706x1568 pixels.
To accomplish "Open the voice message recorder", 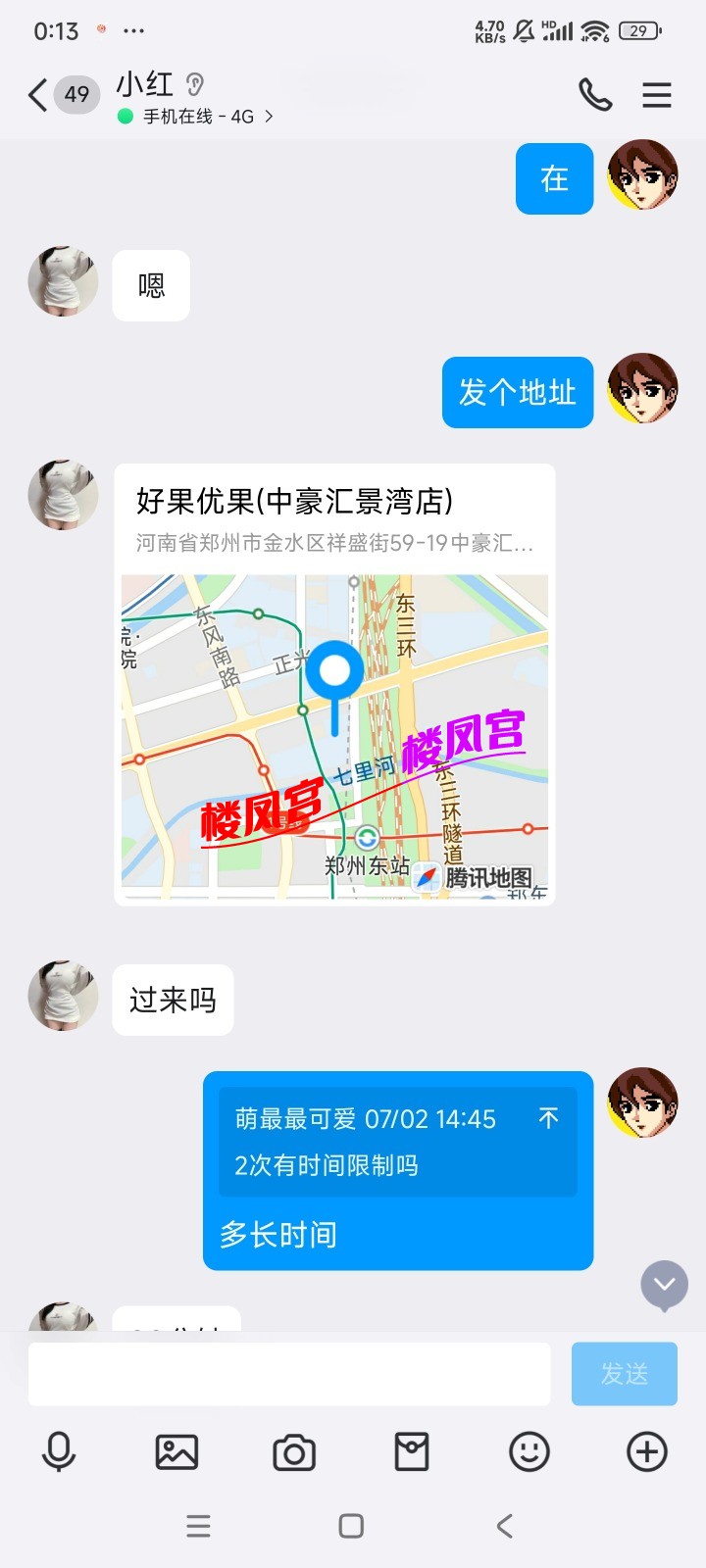I will pos(60,1451).
